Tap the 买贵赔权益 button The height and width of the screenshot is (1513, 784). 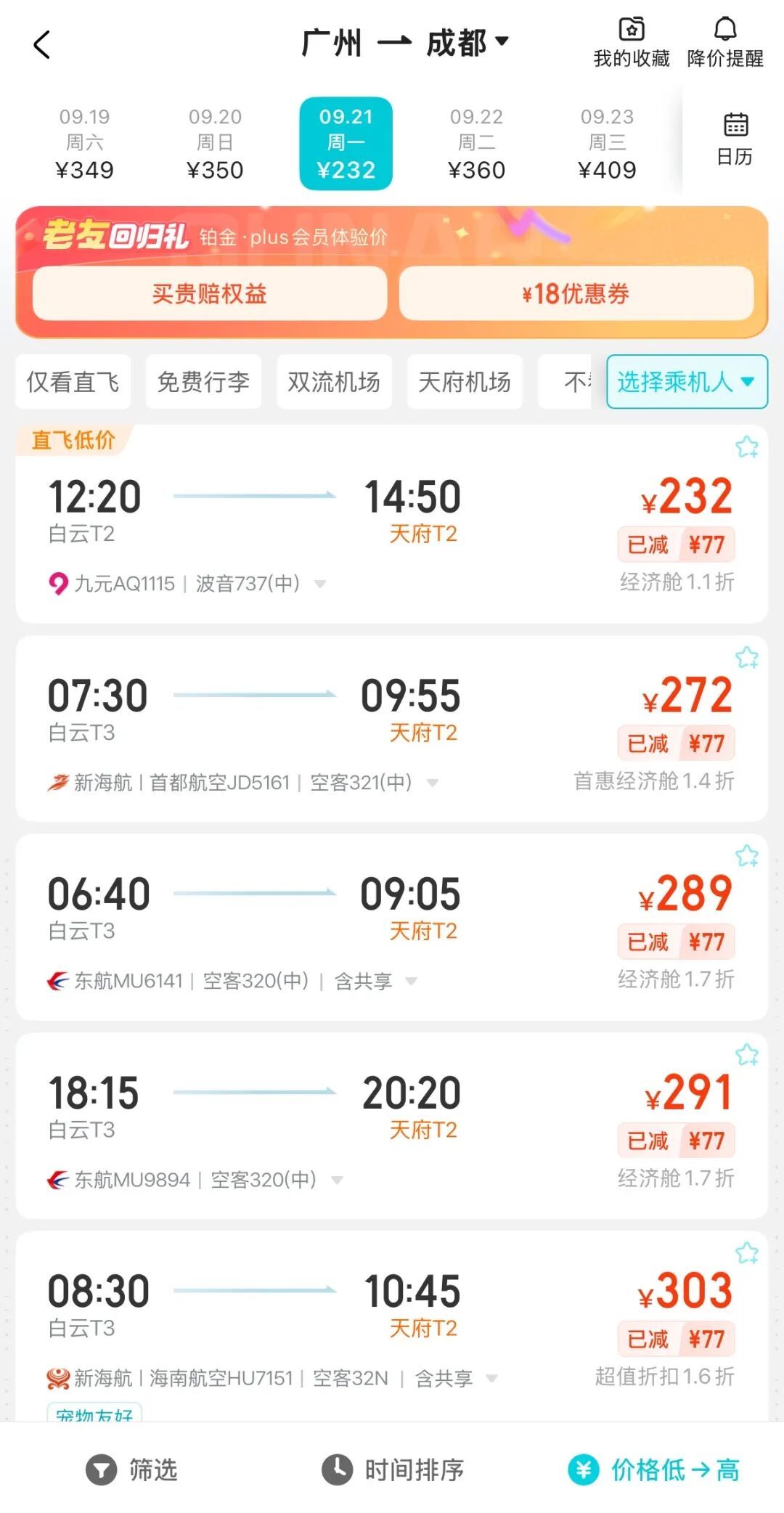coord(210,293)
